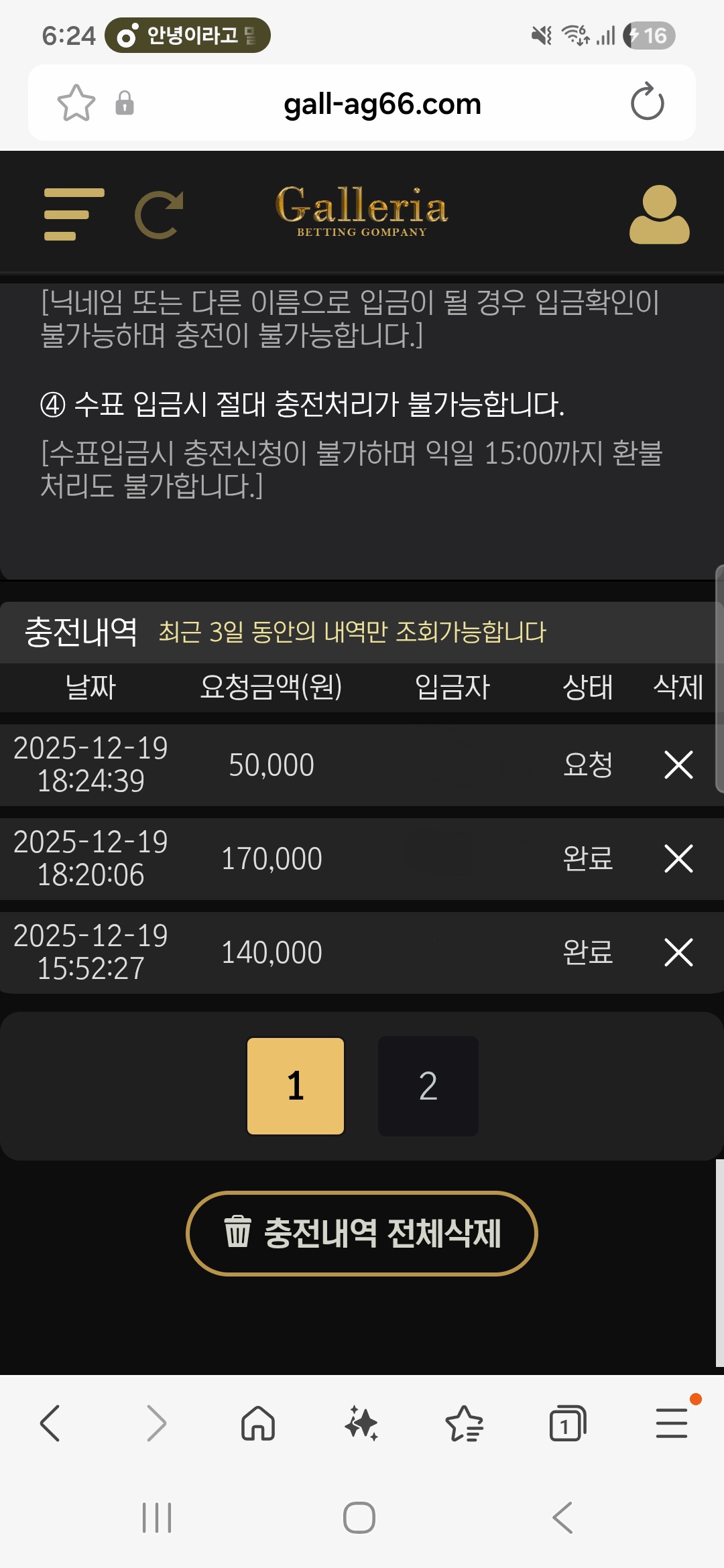Open the browser AI sparkle assistant
This screenshot has height=1568, width=724.
(x=361, y=1423)
